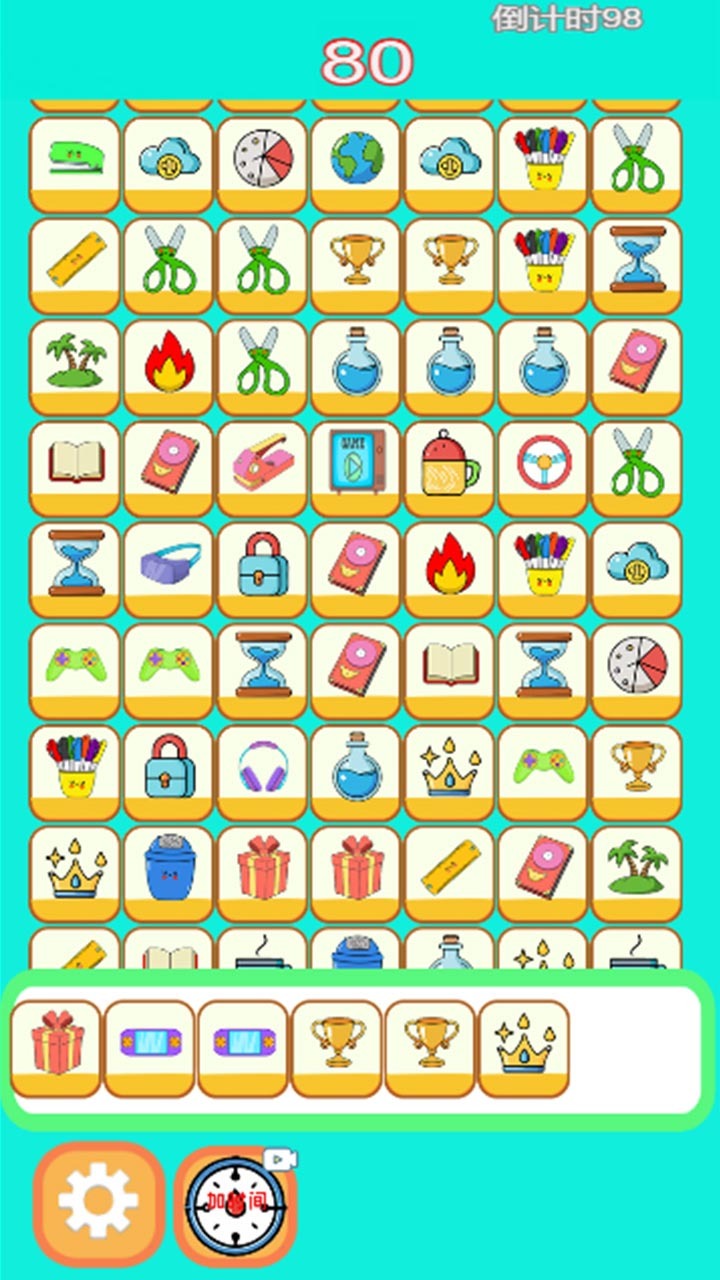Select the pink hole punch tile

(x=262, y=464)
